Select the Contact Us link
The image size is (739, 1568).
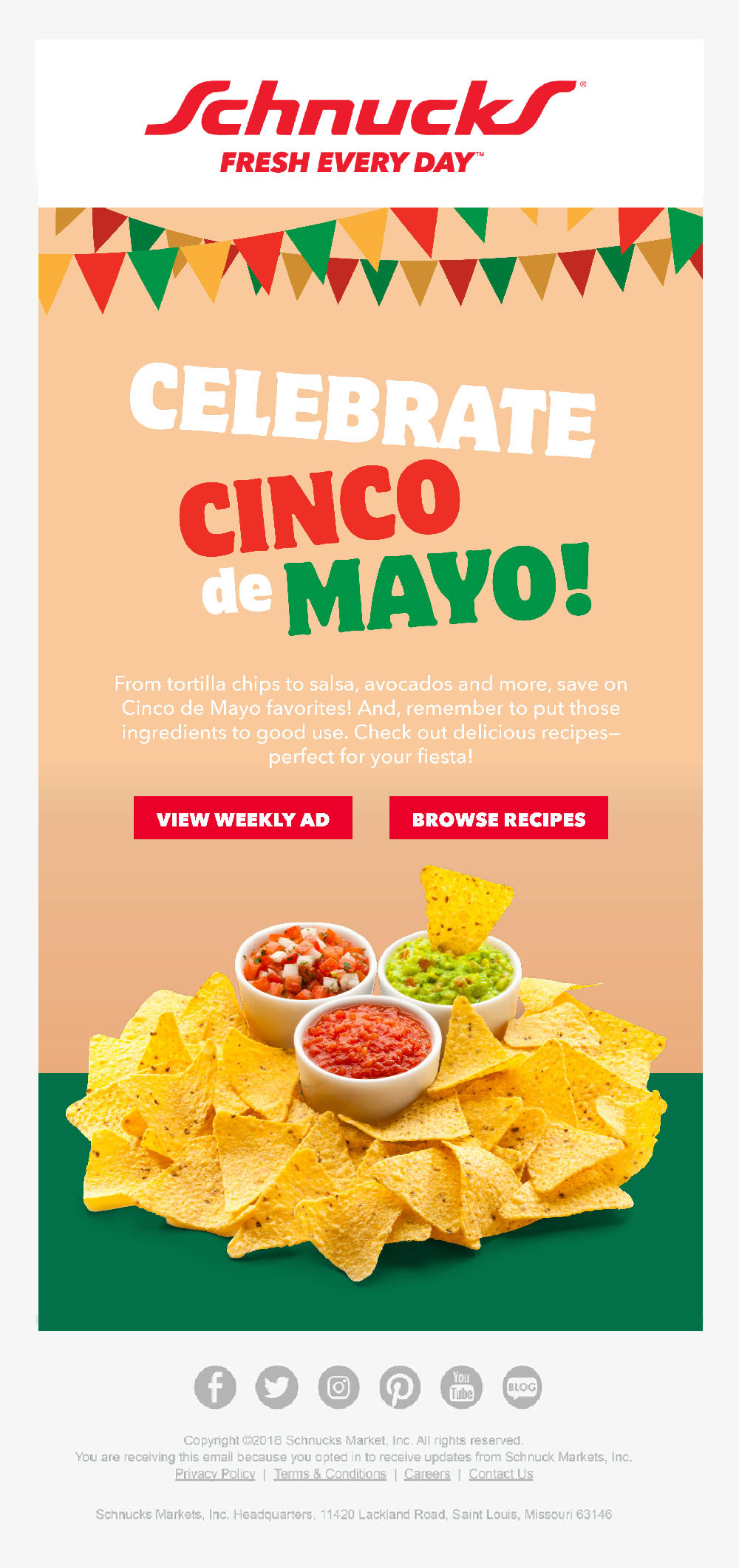click(x=500, y=1474)
